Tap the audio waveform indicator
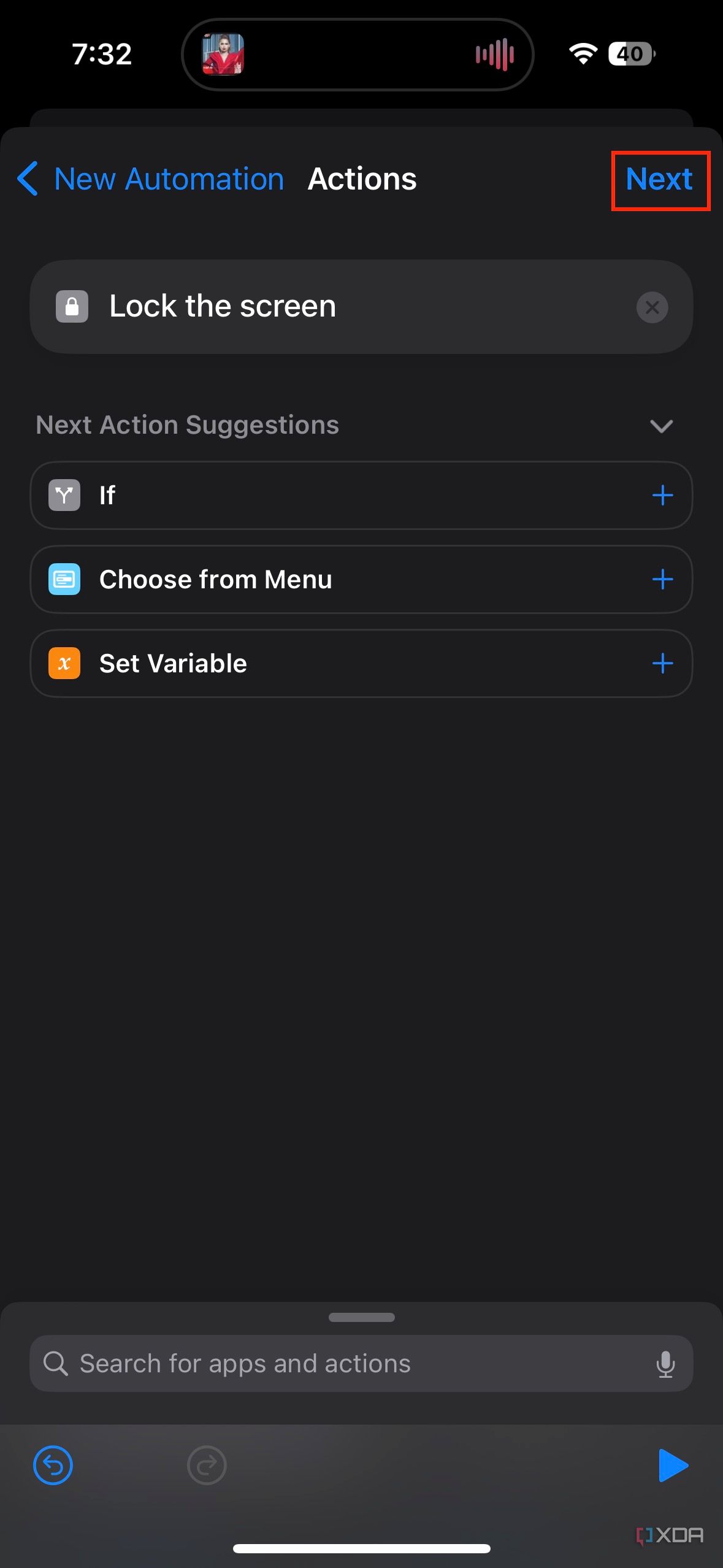The width and height of the screenshot is (723, 1568). [x=494, y=54]
